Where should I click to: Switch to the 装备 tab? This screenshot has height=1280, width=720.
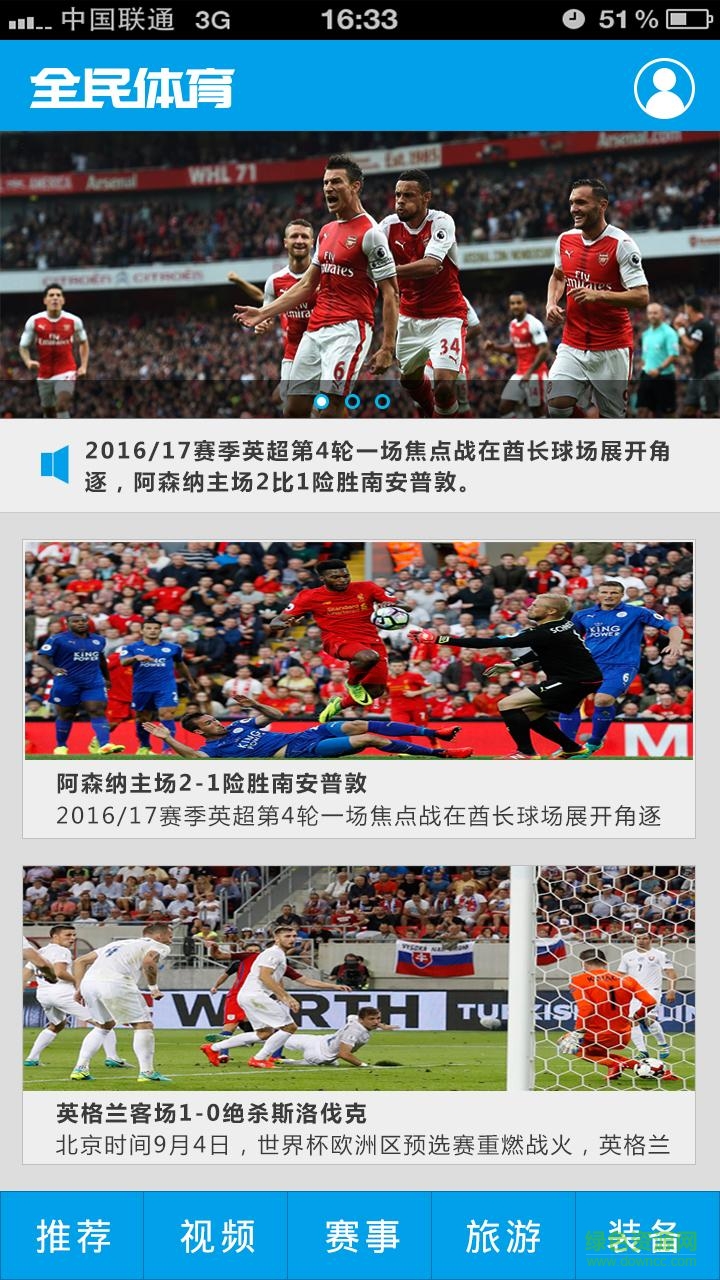click(648, 1236)
